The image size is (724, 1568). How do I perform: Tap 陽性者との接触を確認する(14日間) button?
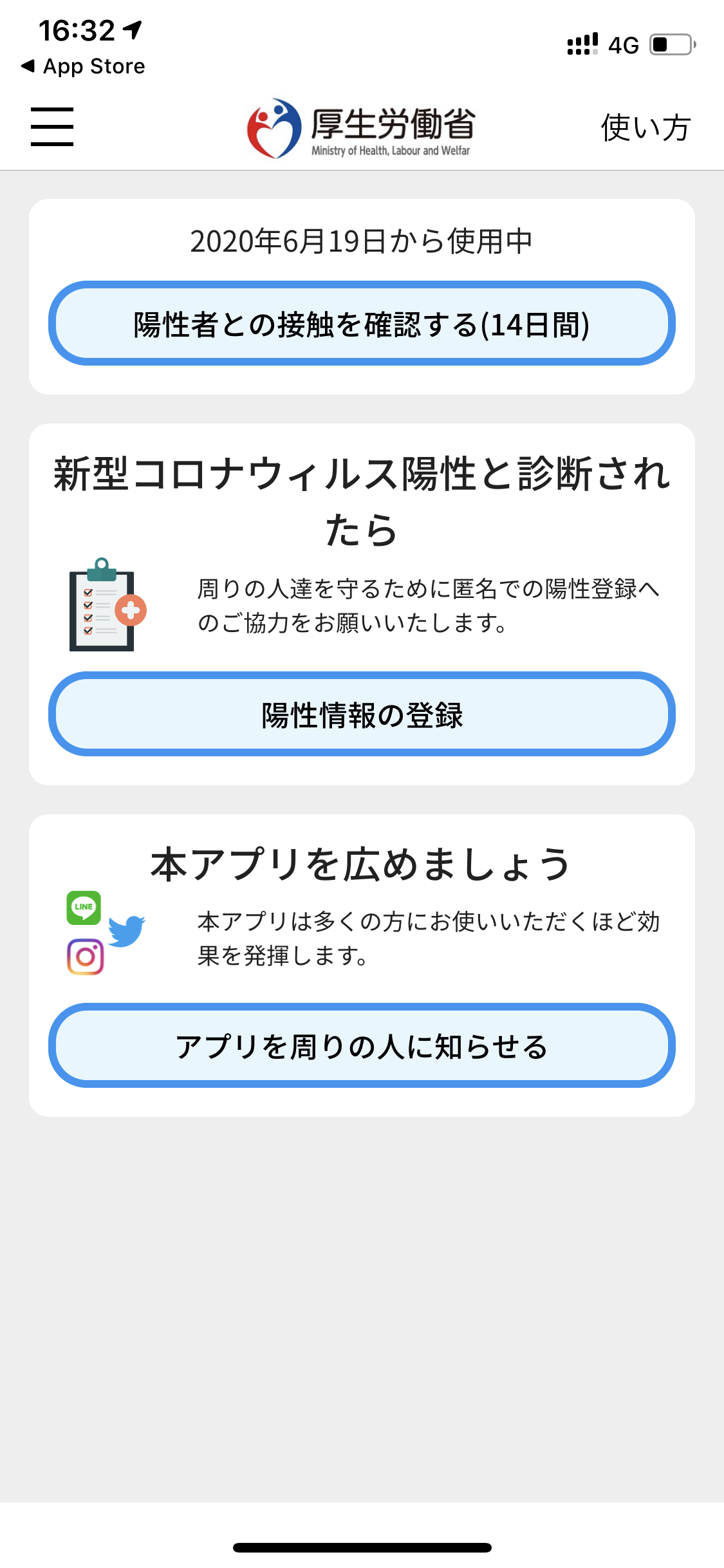[x=362, y=324]
